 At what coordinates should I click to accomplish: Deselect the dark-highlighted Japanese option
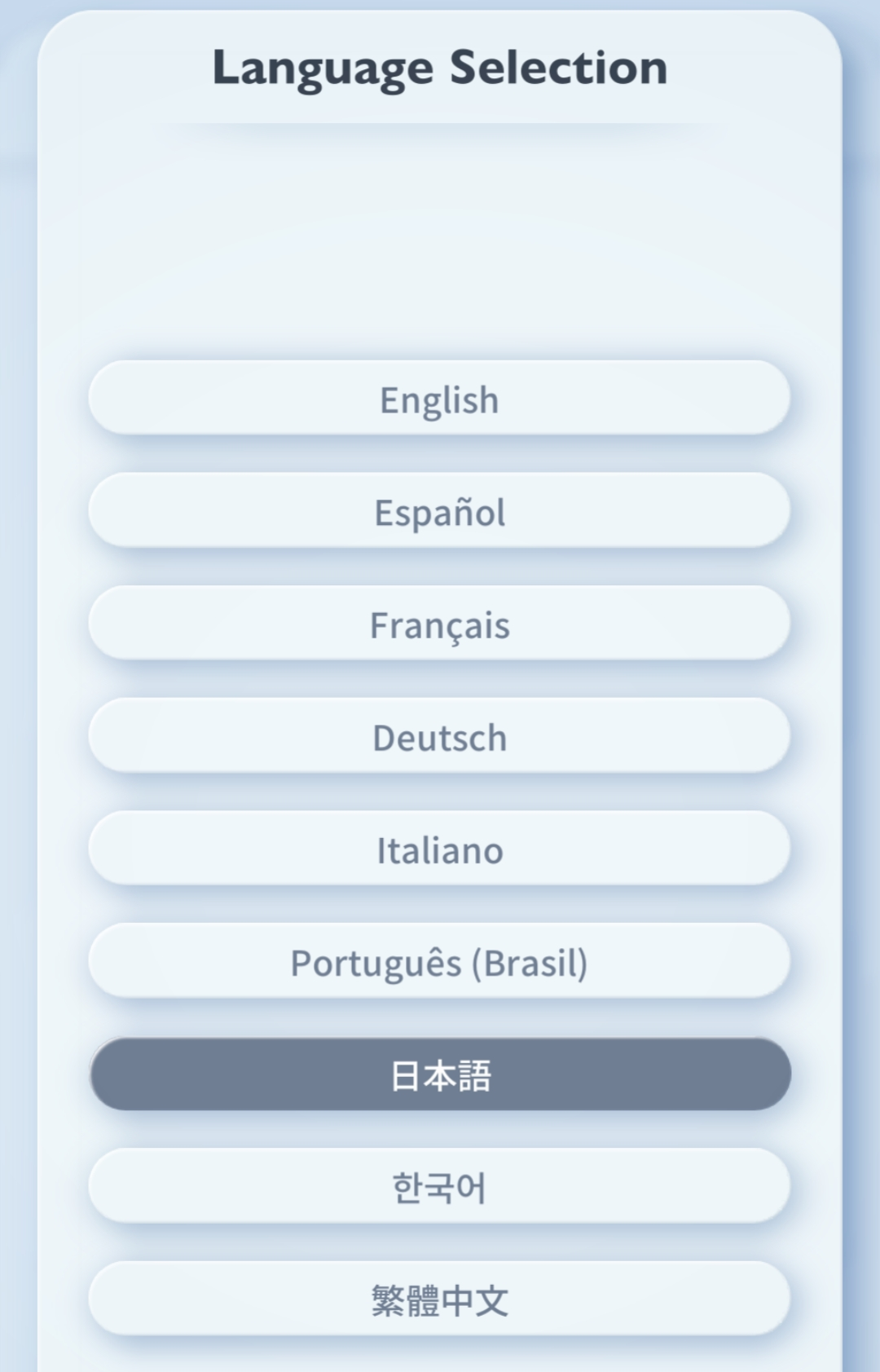tap(440, 1074)
